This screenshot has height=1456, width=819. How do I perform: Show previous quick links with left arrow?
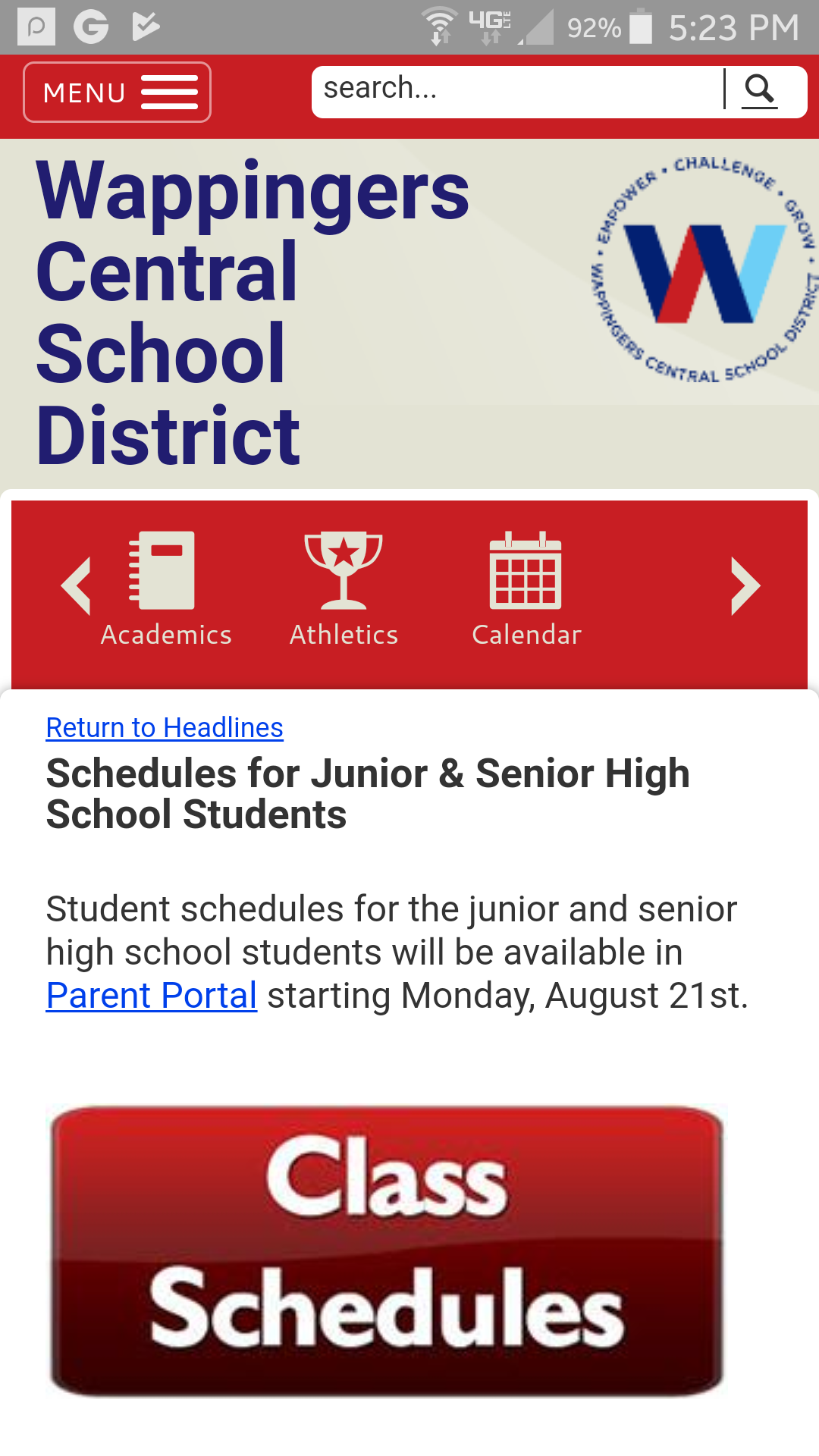(76, 586)
